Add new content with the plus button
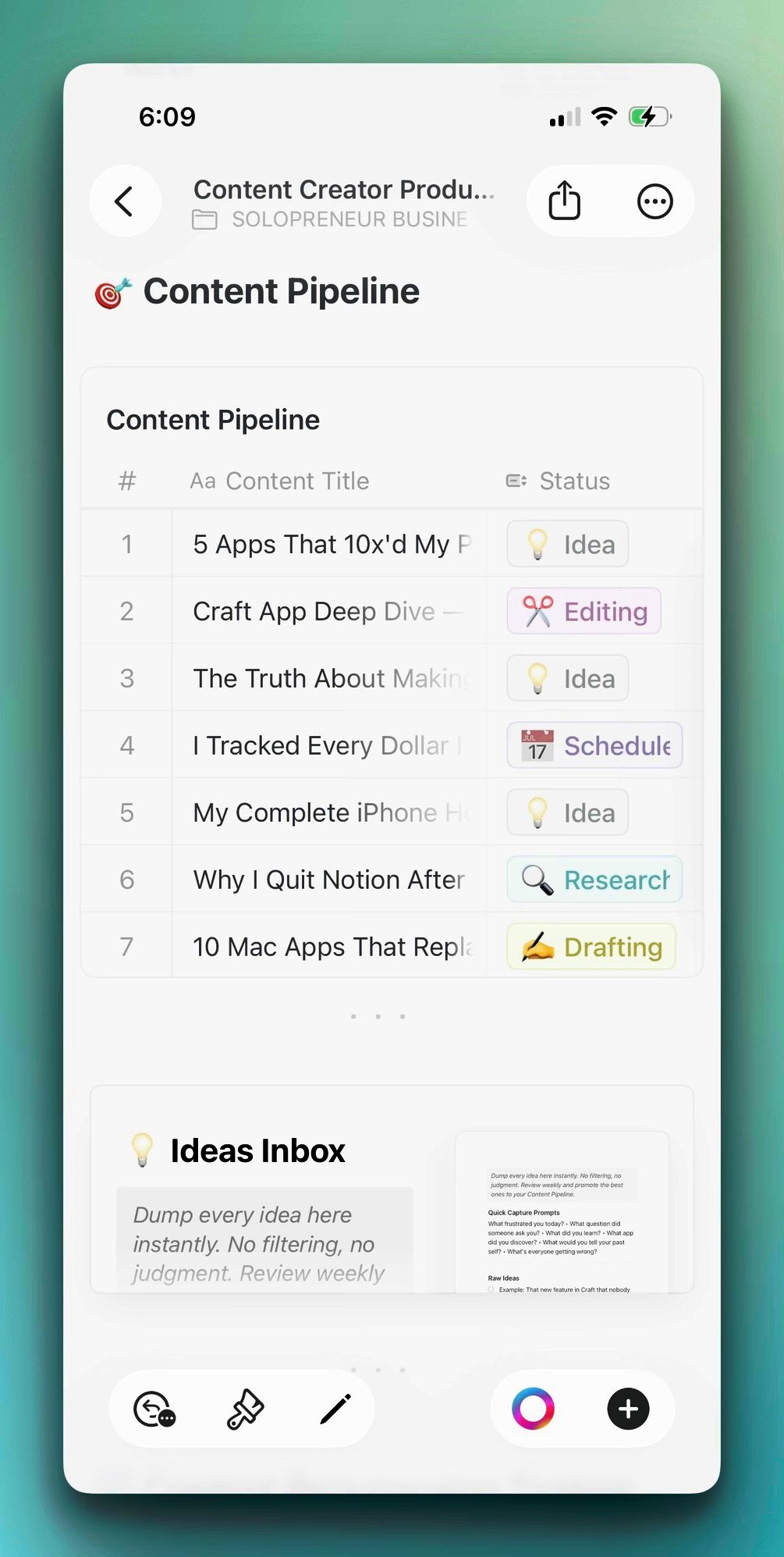 point(628,1409)
